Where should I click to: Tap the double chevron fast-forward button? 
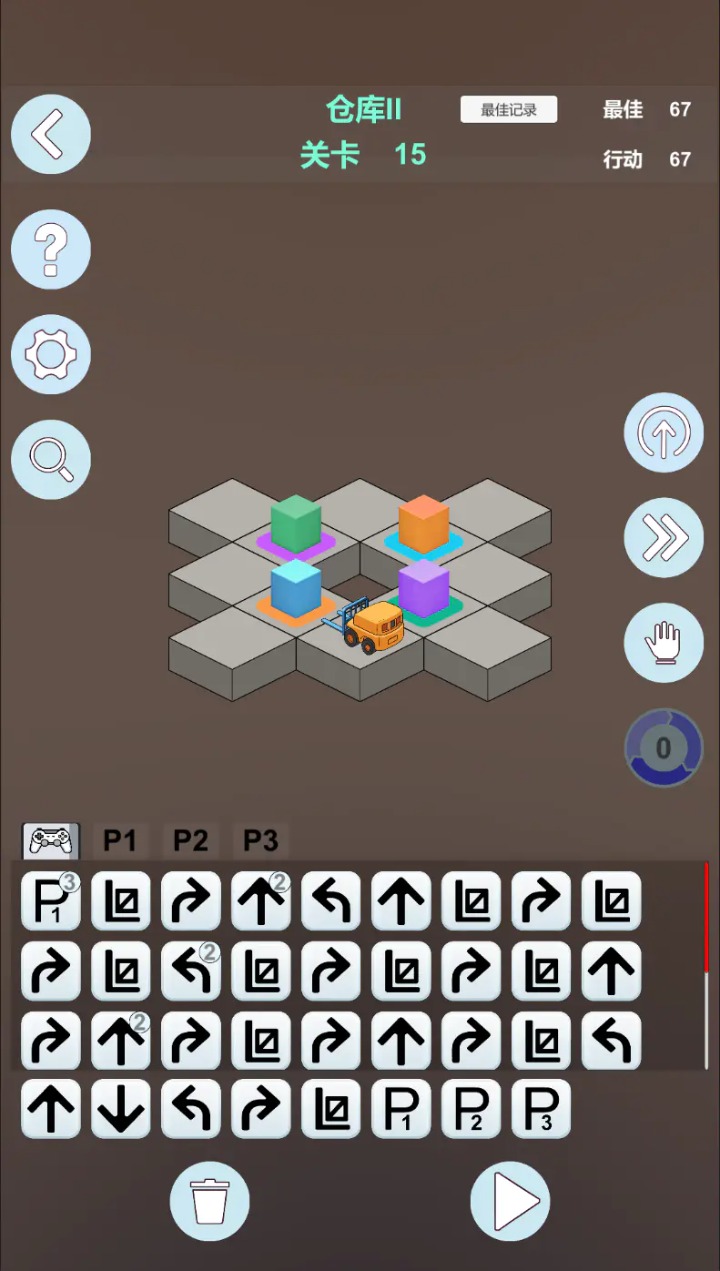click(664, 538)
